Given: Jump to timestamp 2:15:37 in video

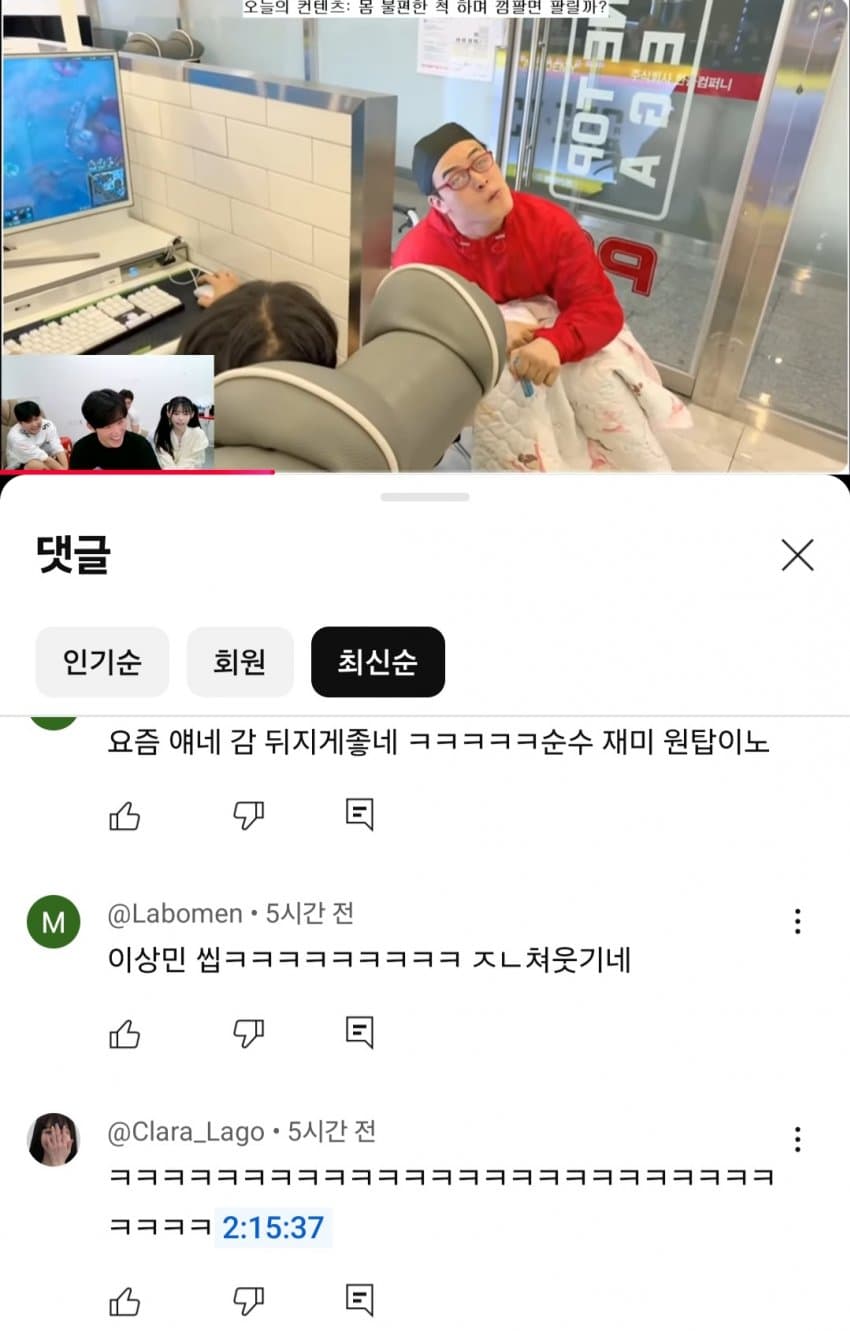Looking at the screenshot, I should pyautogui.click(x=273, y=1228).
